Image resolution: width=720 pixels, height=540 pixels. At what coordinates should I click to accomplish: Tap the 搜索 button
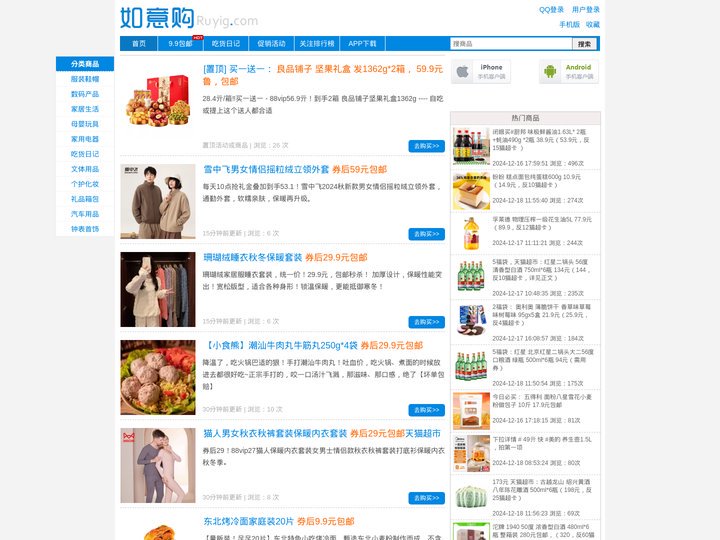click(x=586, y=44)
